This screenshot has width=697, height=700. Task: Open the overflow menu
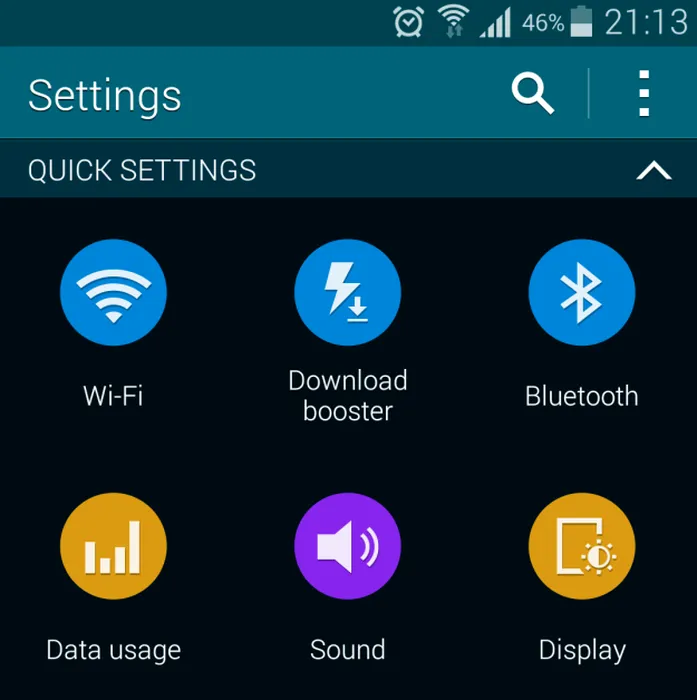click(644, 94)
